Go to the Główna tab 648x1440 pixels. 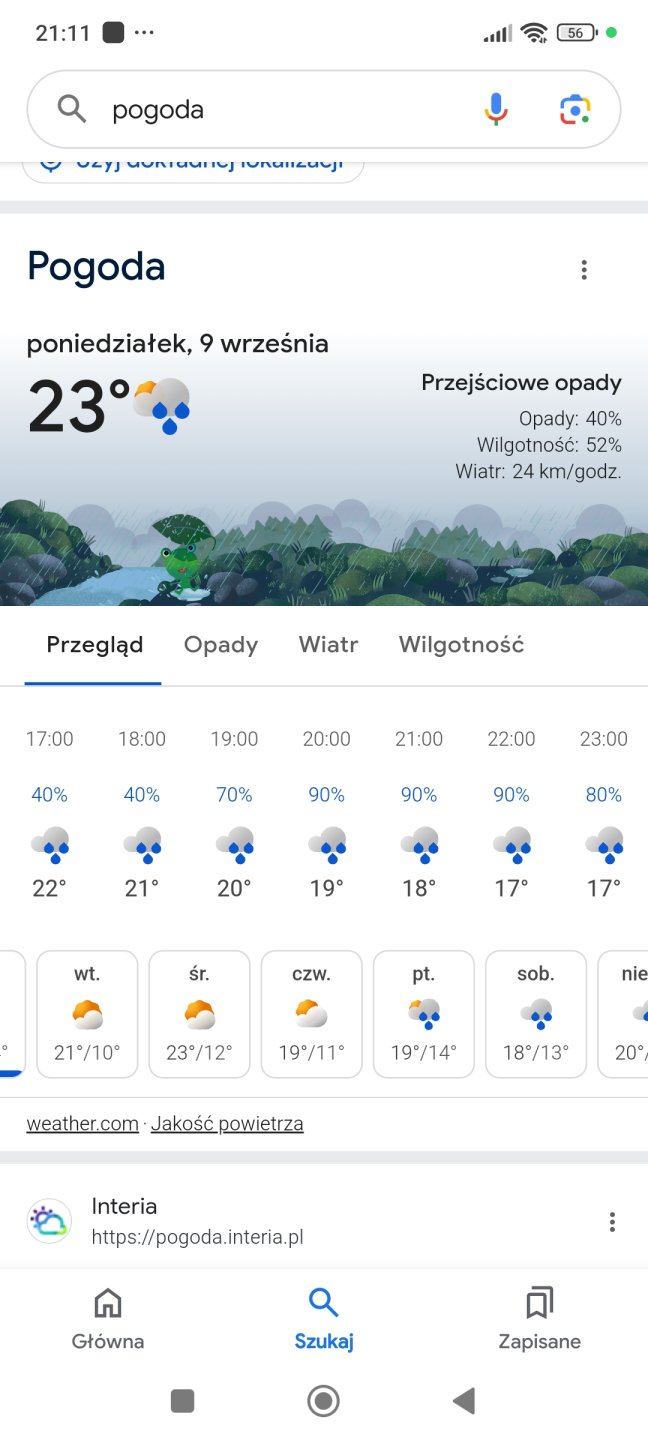[x=108, y=1320]
